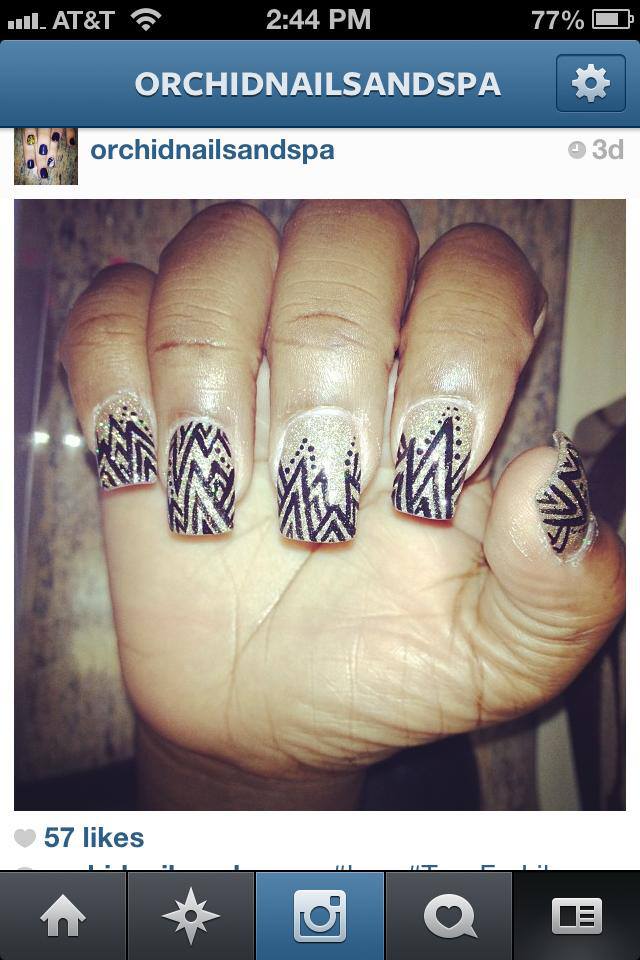This screenshot has width=640, height=960.
Task: Open the camera tab
Action: coord(320,916)
